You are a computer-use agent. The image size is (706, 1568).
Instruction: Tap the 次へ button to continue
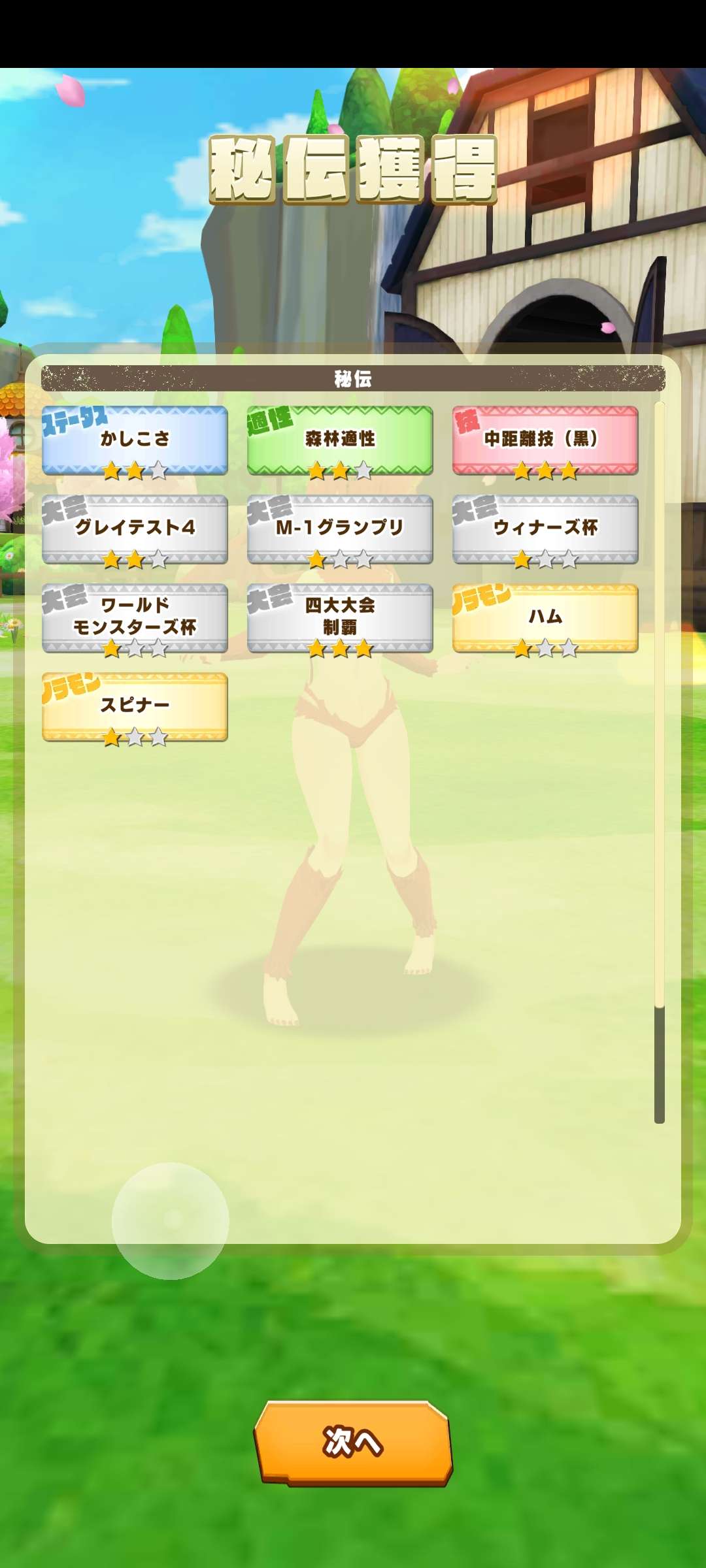tap(353, 1443)
